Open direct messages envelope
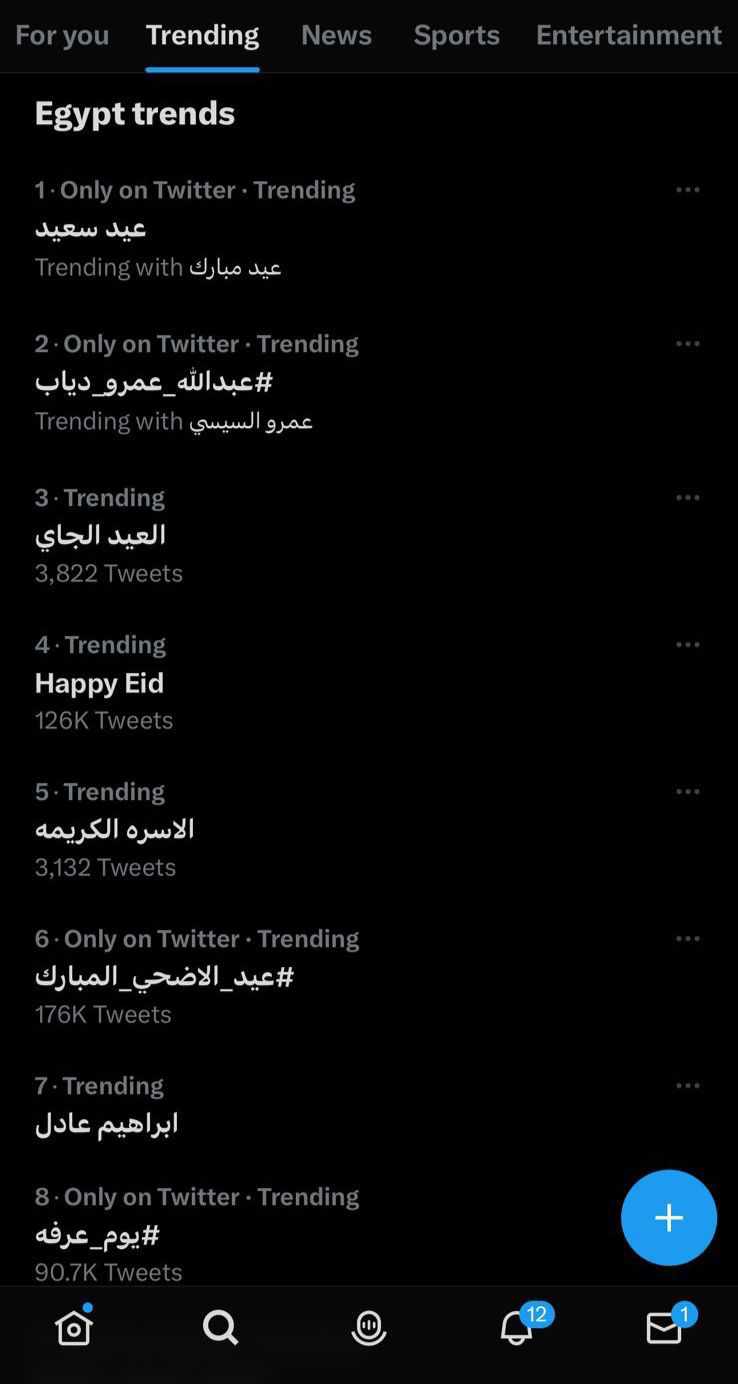The width and height of the screenshot is (738, 1384). (x=664, y=1327)
